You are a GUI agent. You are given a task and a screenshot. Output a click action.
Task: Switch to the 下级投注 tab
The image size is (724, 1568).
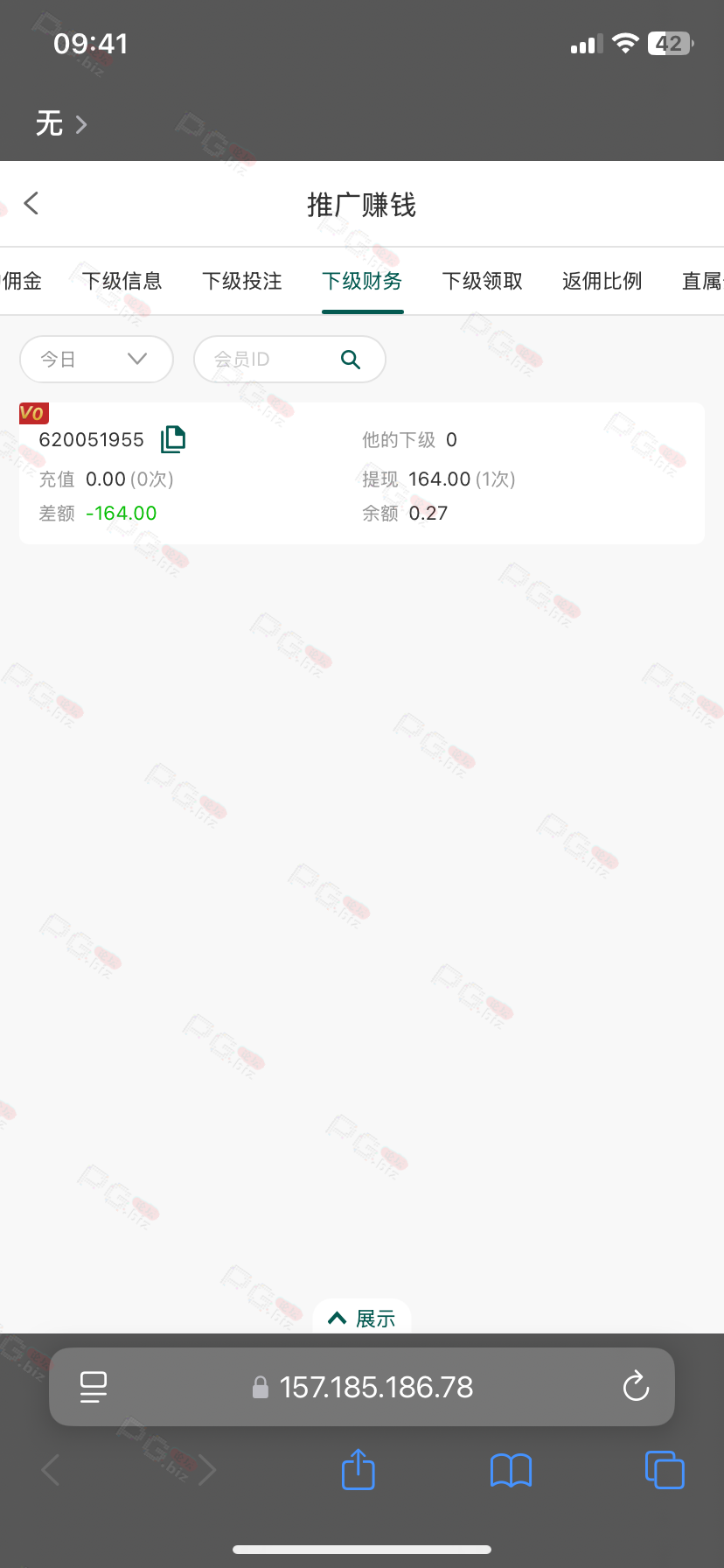242,281
